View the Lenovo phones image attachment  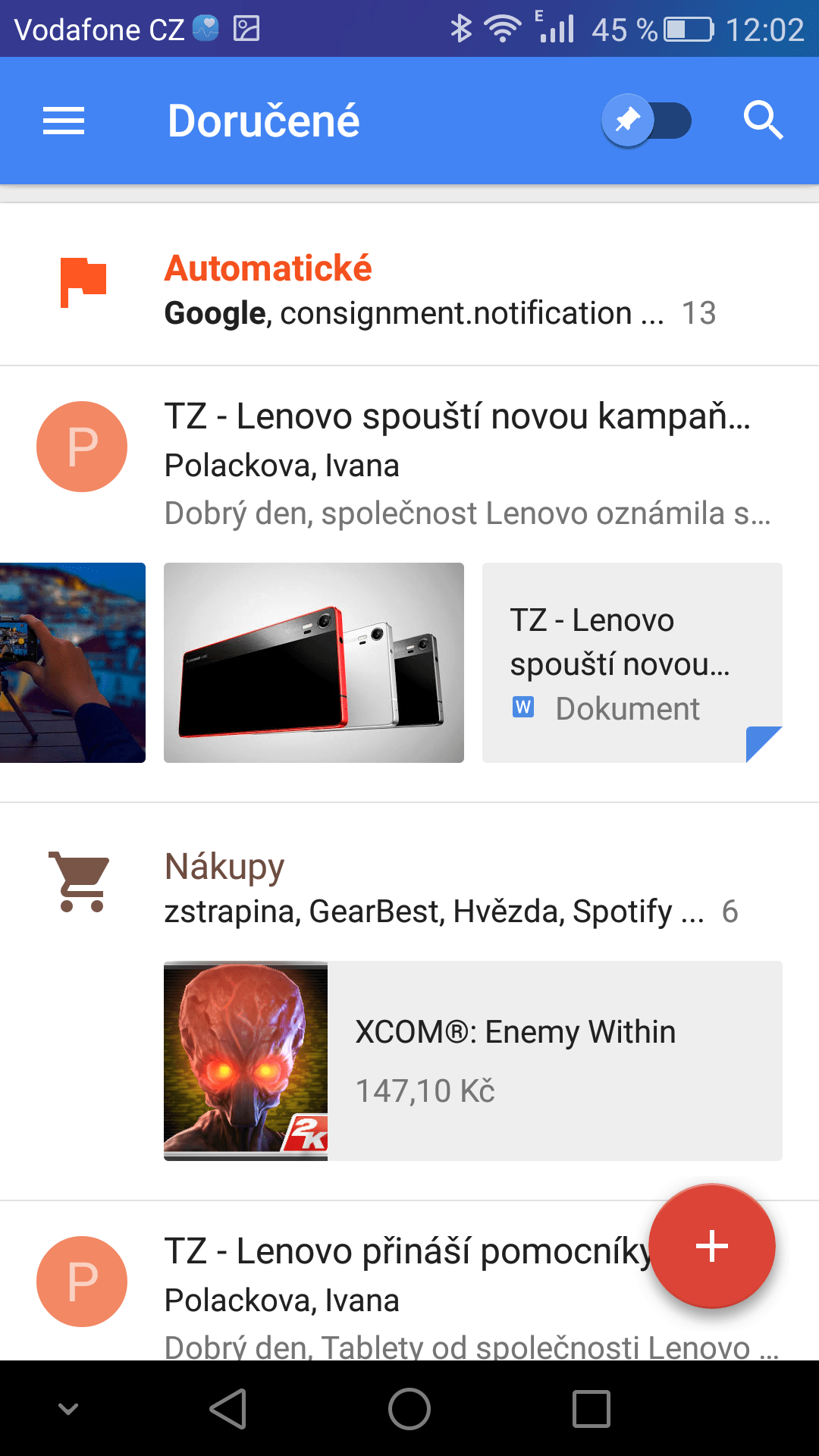click(313, 662)
